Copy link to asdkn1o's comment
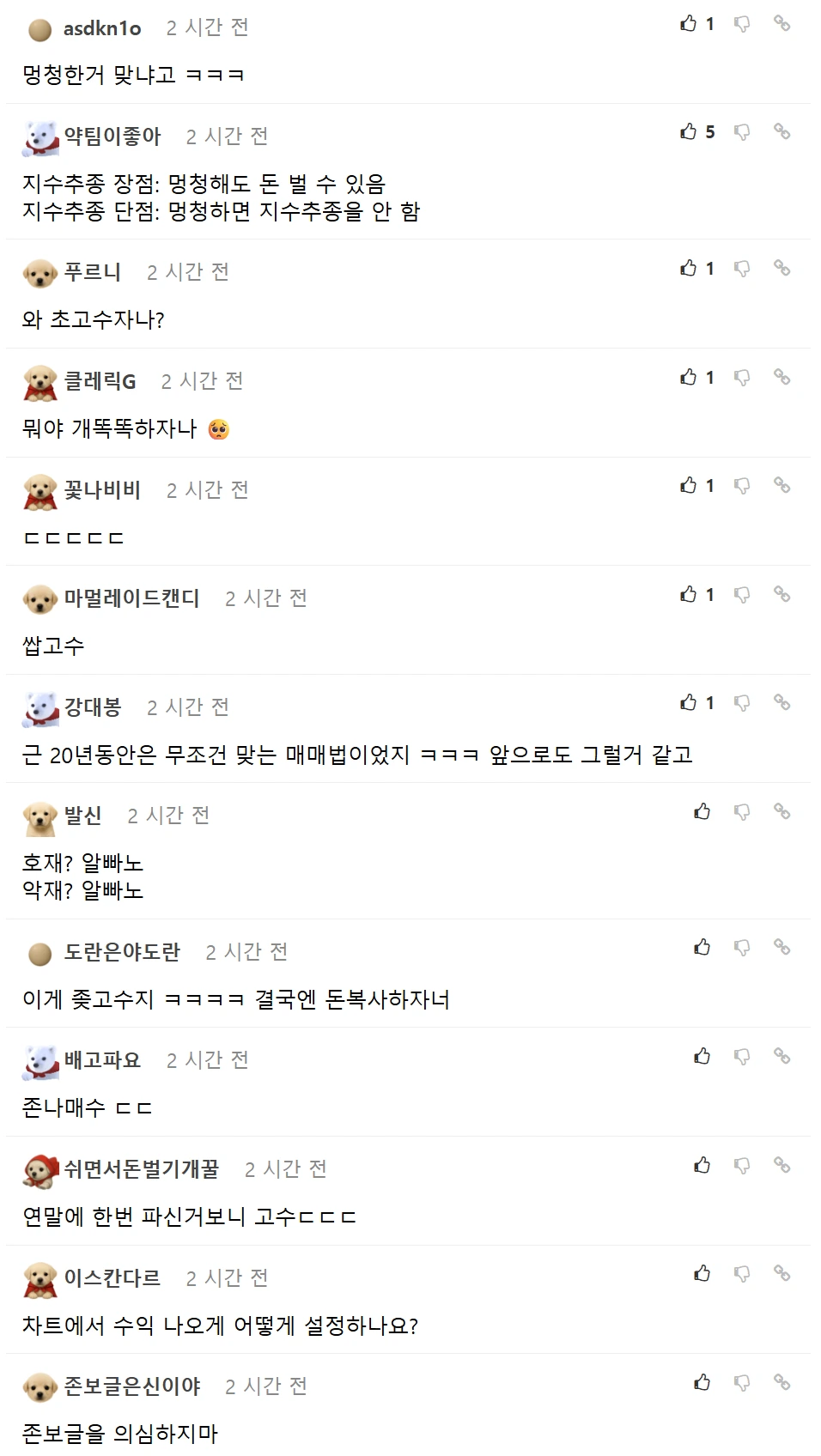 click(781, 23)
